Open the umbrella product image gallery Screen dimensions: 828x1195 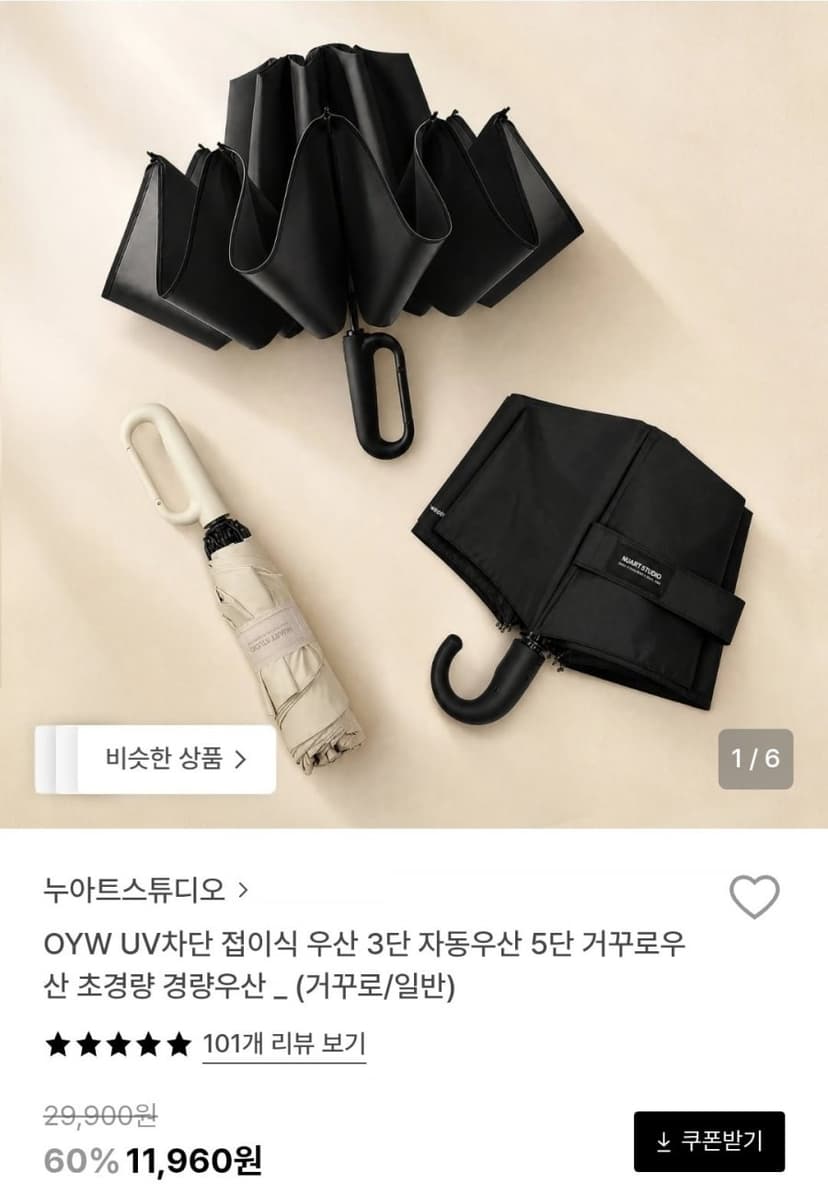[414, 414]
